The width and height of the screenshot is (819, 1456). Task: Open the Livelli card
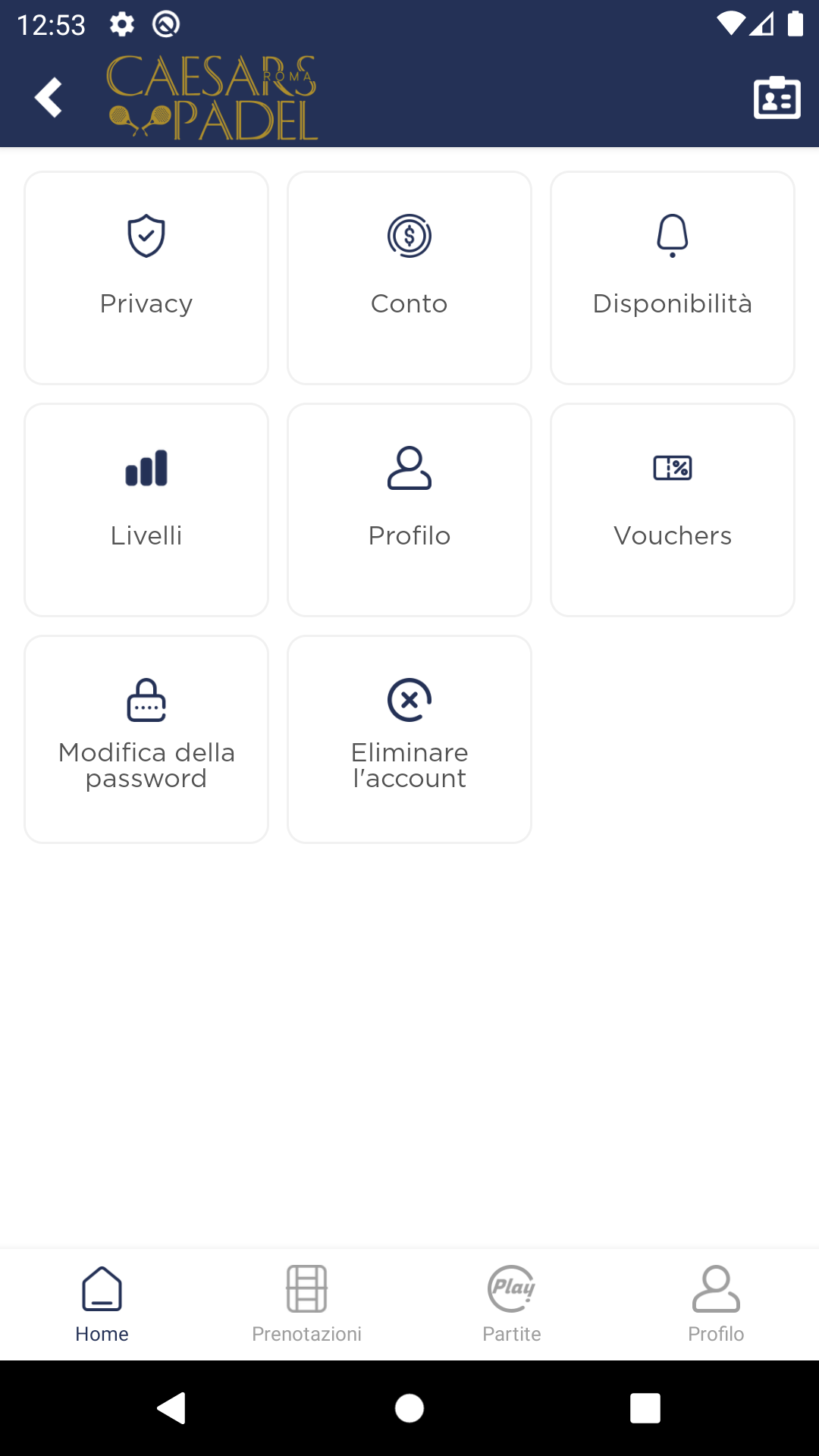[146, 510]
